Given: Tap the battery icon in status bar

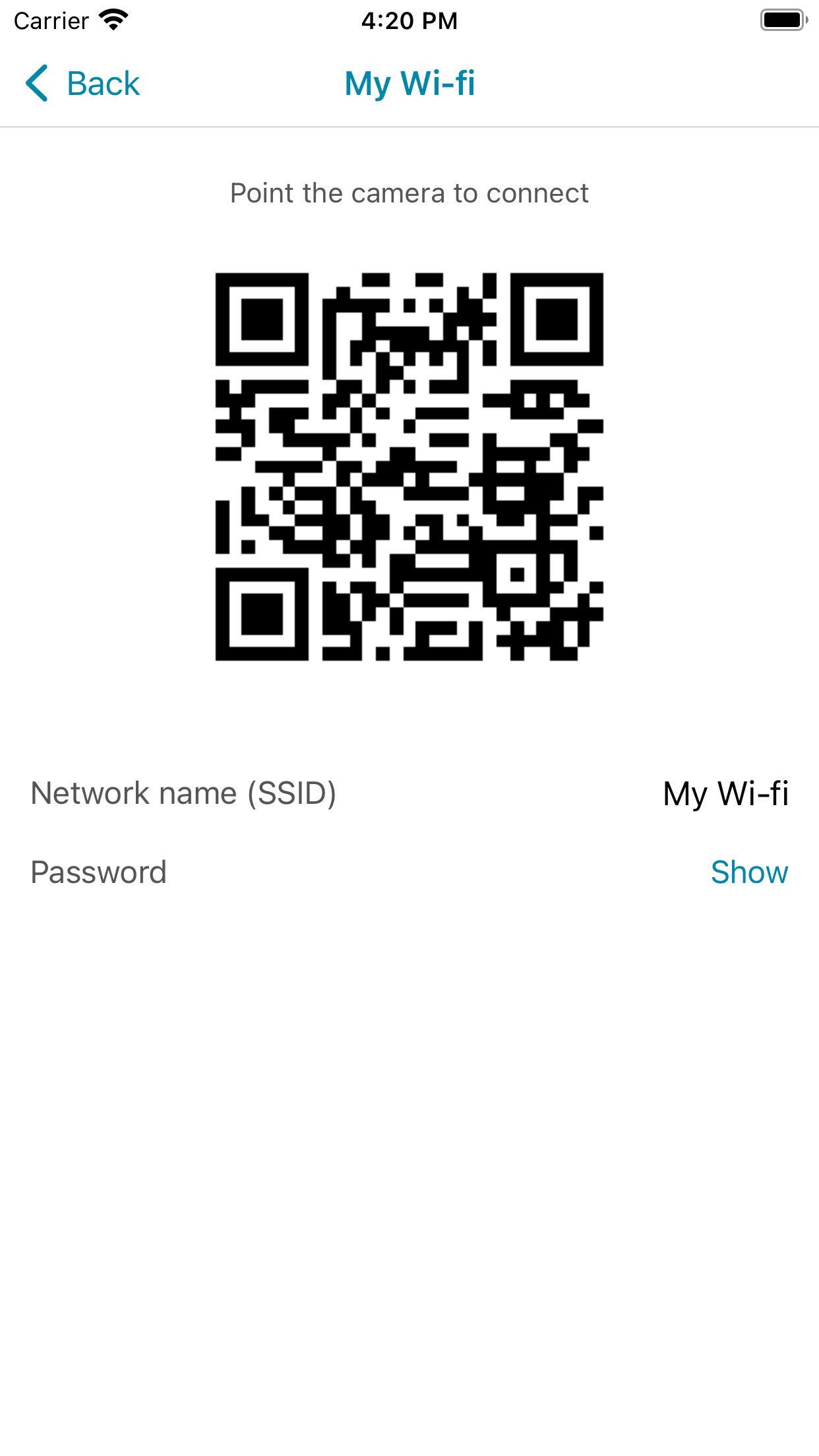Looking at the screenshot, I should click(783, 20).
